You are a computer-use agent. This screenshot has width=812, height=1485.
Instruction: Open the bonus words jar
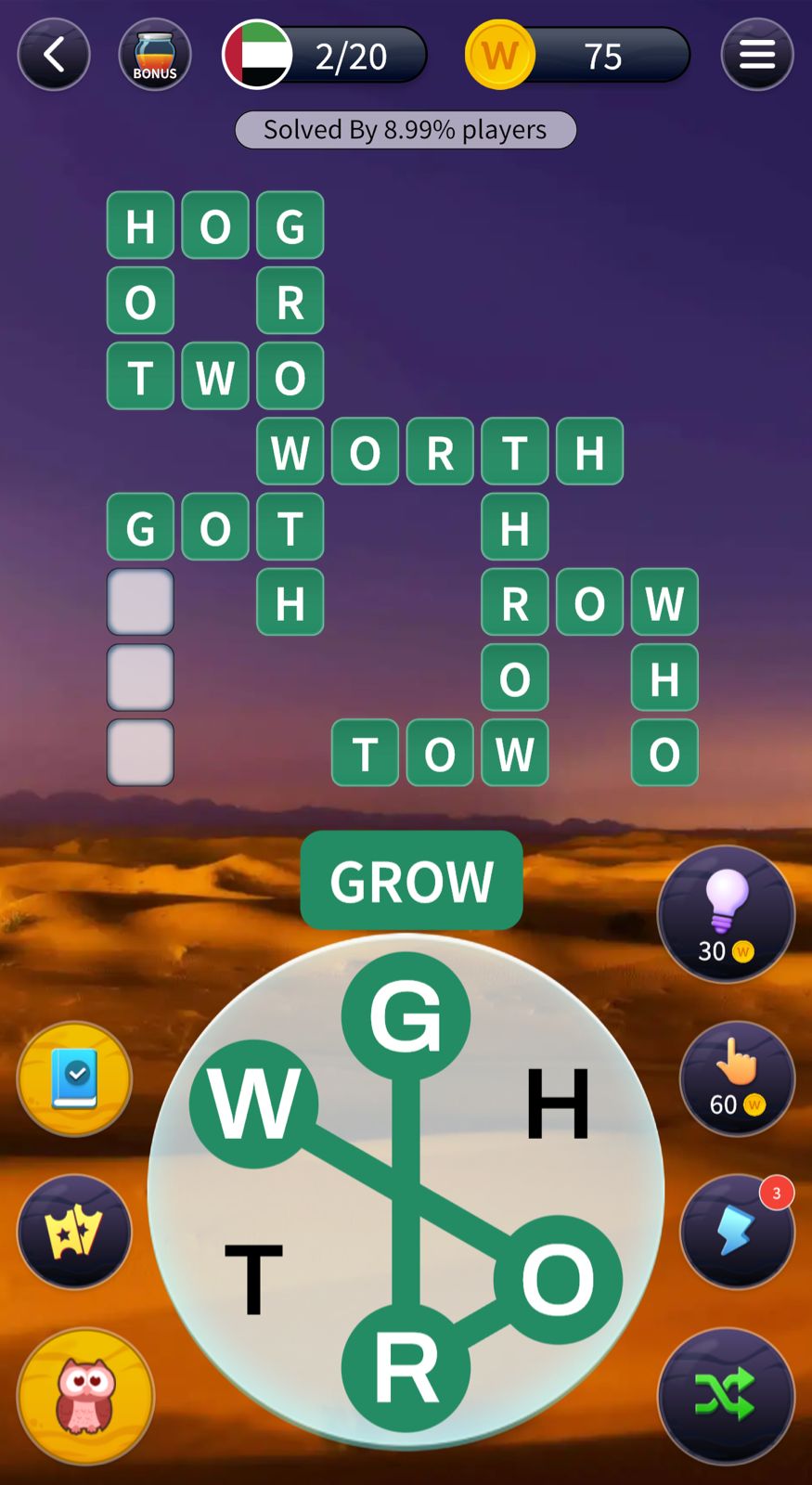[155, 56]
